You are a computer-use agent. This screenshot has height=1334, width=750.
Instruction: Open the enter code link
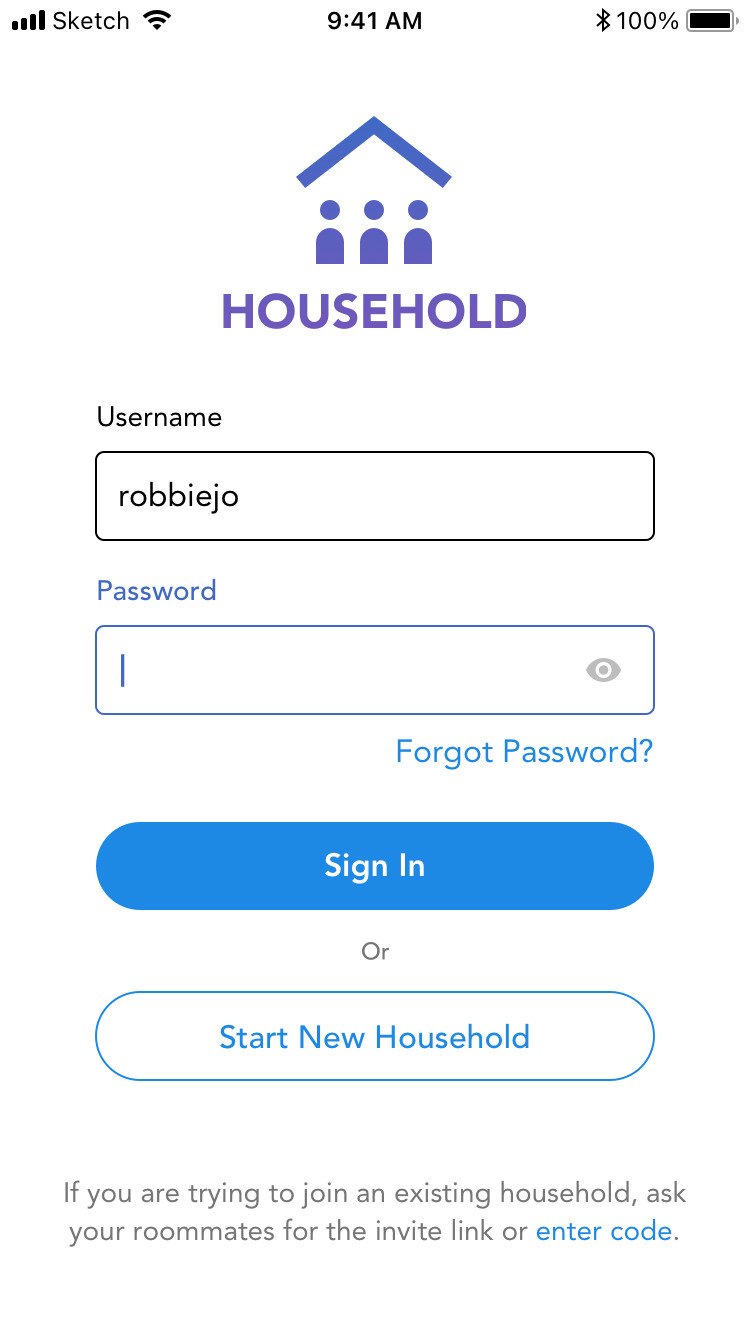[604, 1231]
